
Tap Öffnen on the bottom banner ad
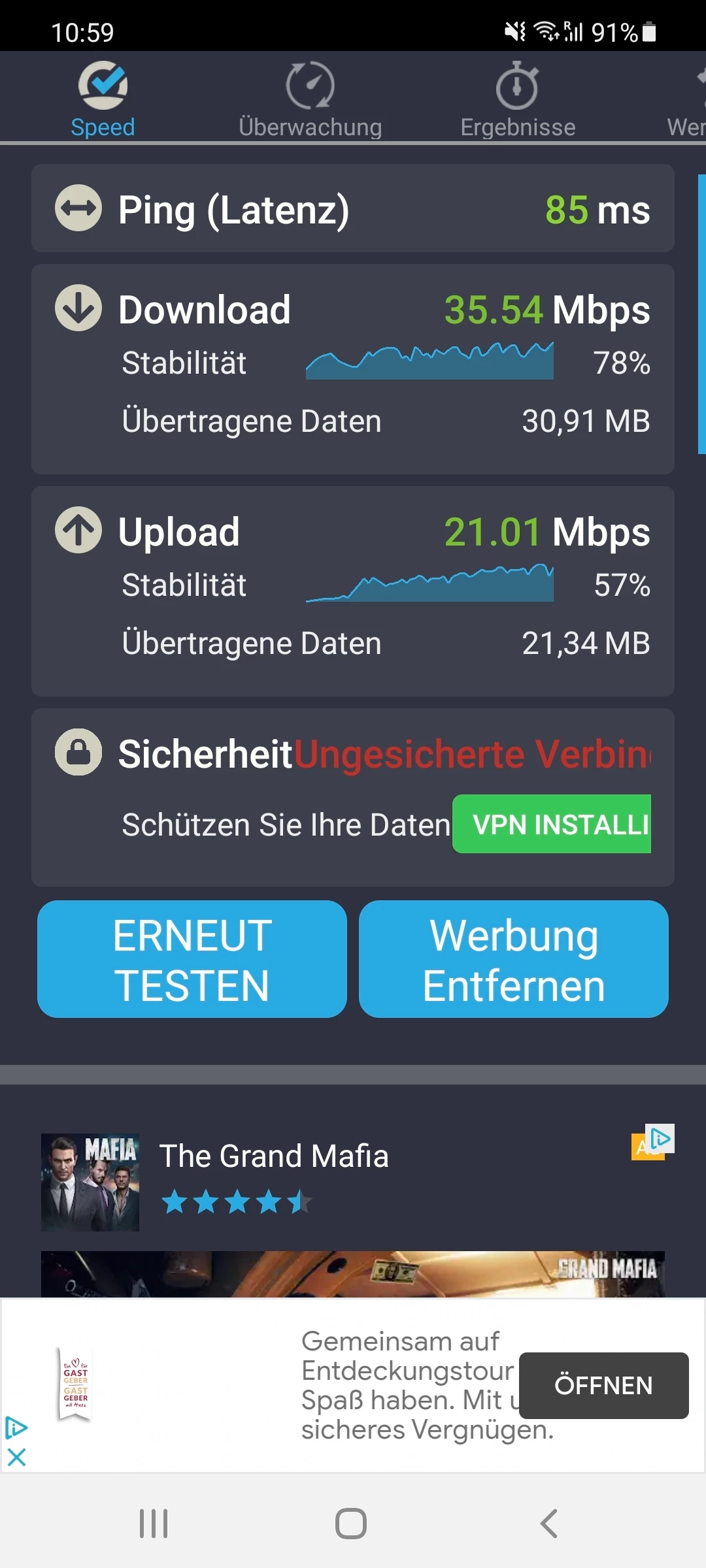tap(603, 1385)
